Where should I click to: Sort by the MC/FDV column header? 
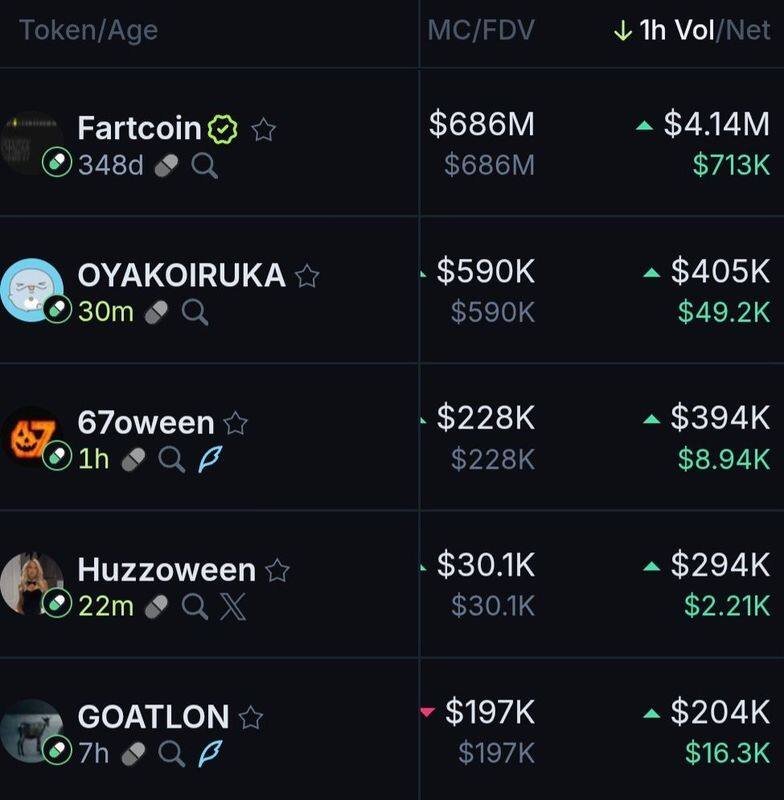pos(481,30)
